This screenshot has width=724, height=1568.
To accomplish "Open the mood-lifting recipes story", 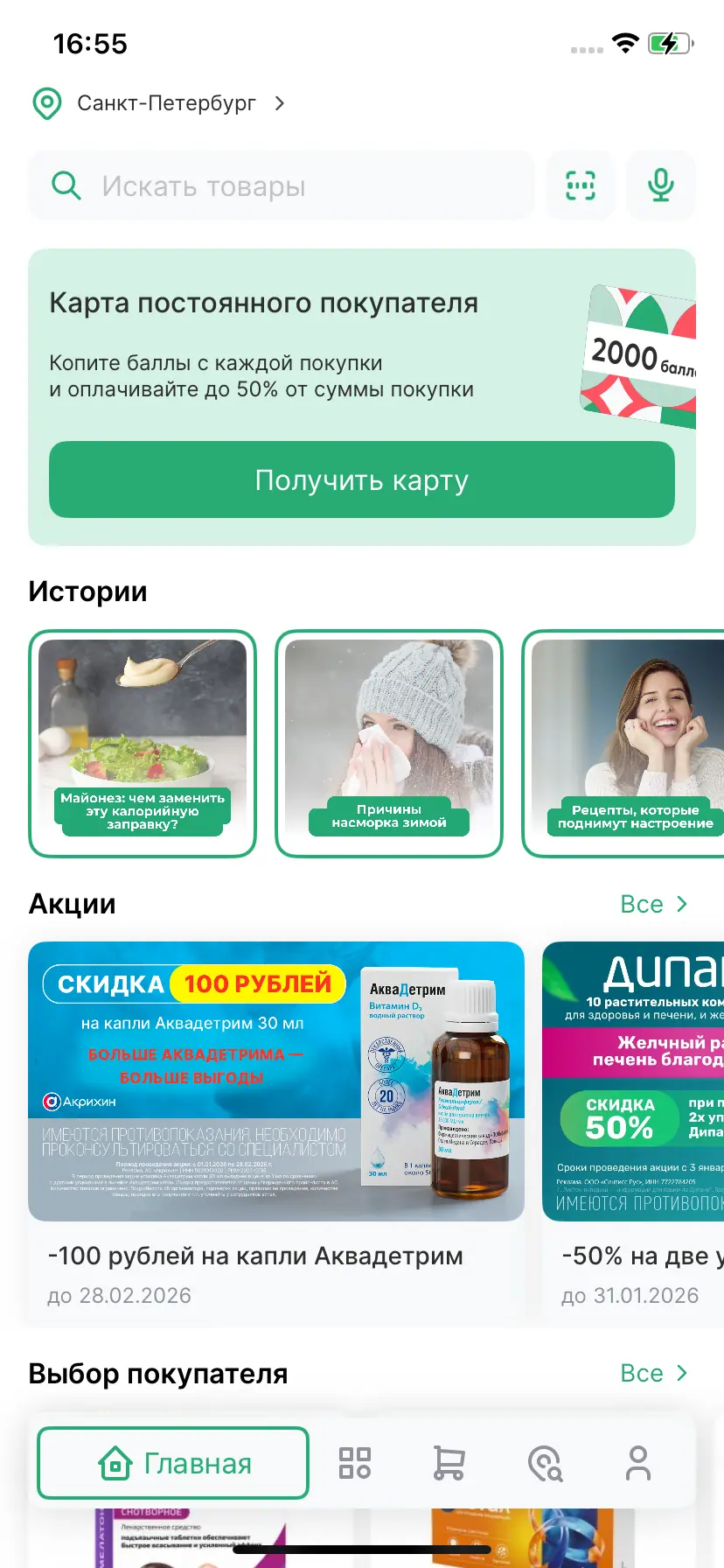I will click(624, 743).
